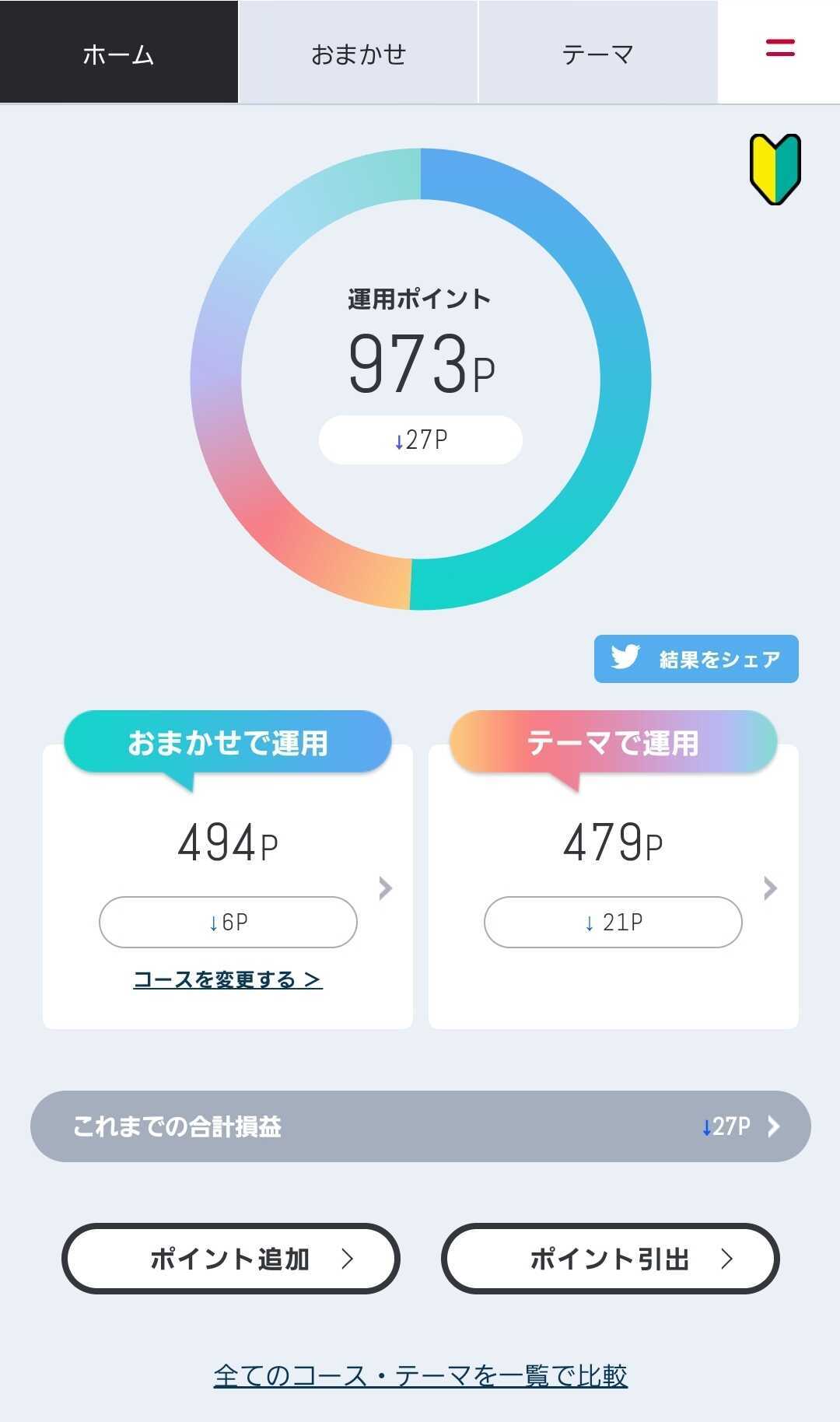Switch to the テーマ tab

[597, 52]
